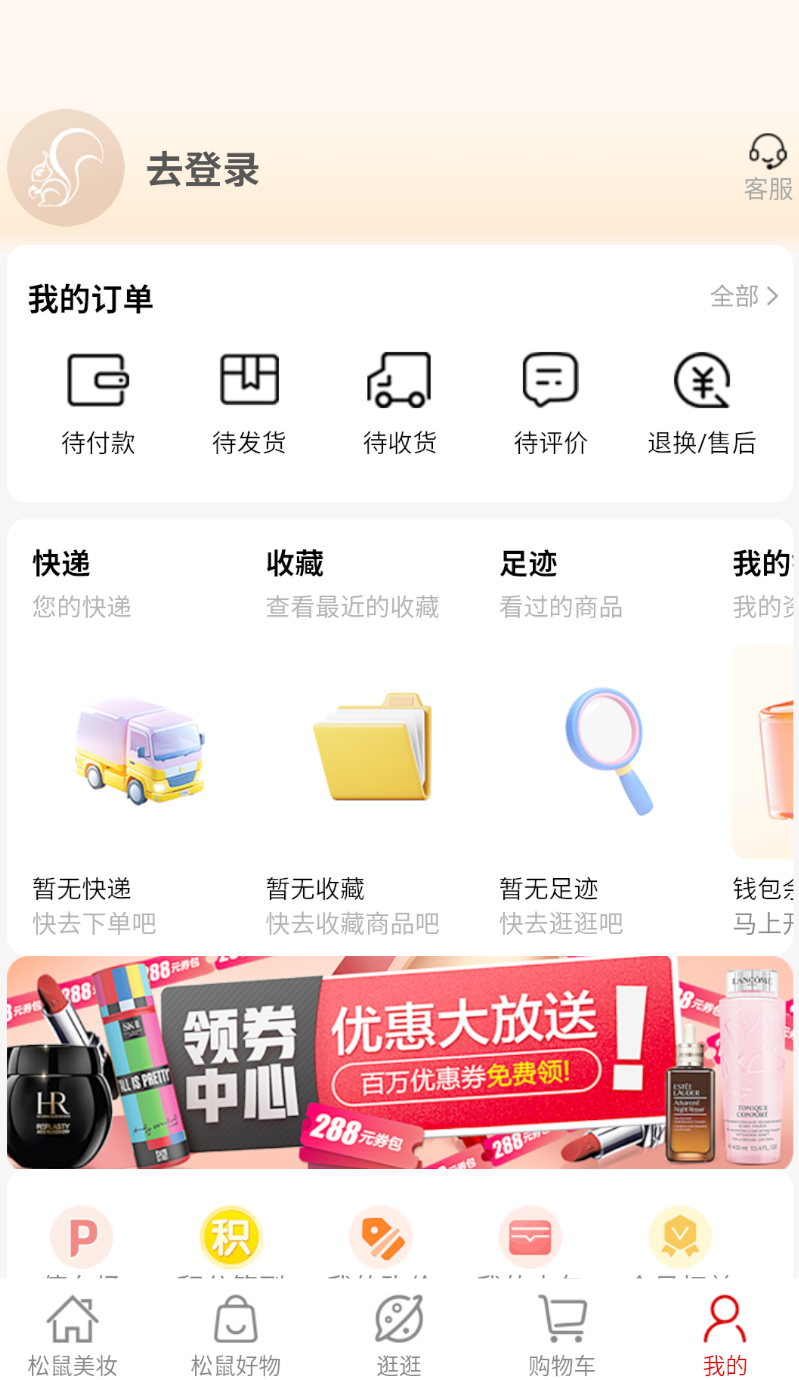Open the 客服 customer service headset

click(x=768, y=167)
